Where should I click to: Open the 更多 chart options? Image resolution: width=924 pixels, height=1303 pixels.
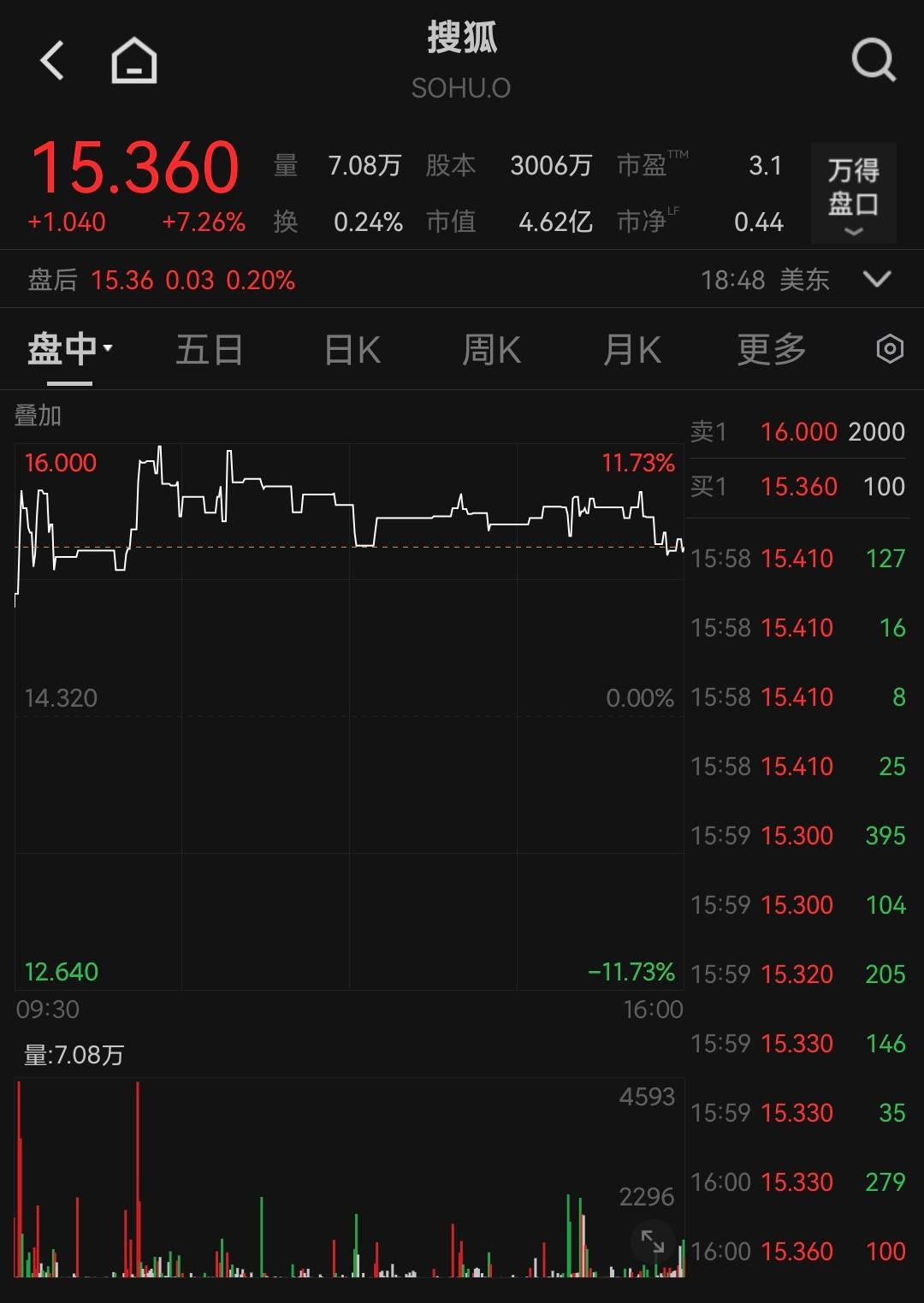(x=772, y=350)
